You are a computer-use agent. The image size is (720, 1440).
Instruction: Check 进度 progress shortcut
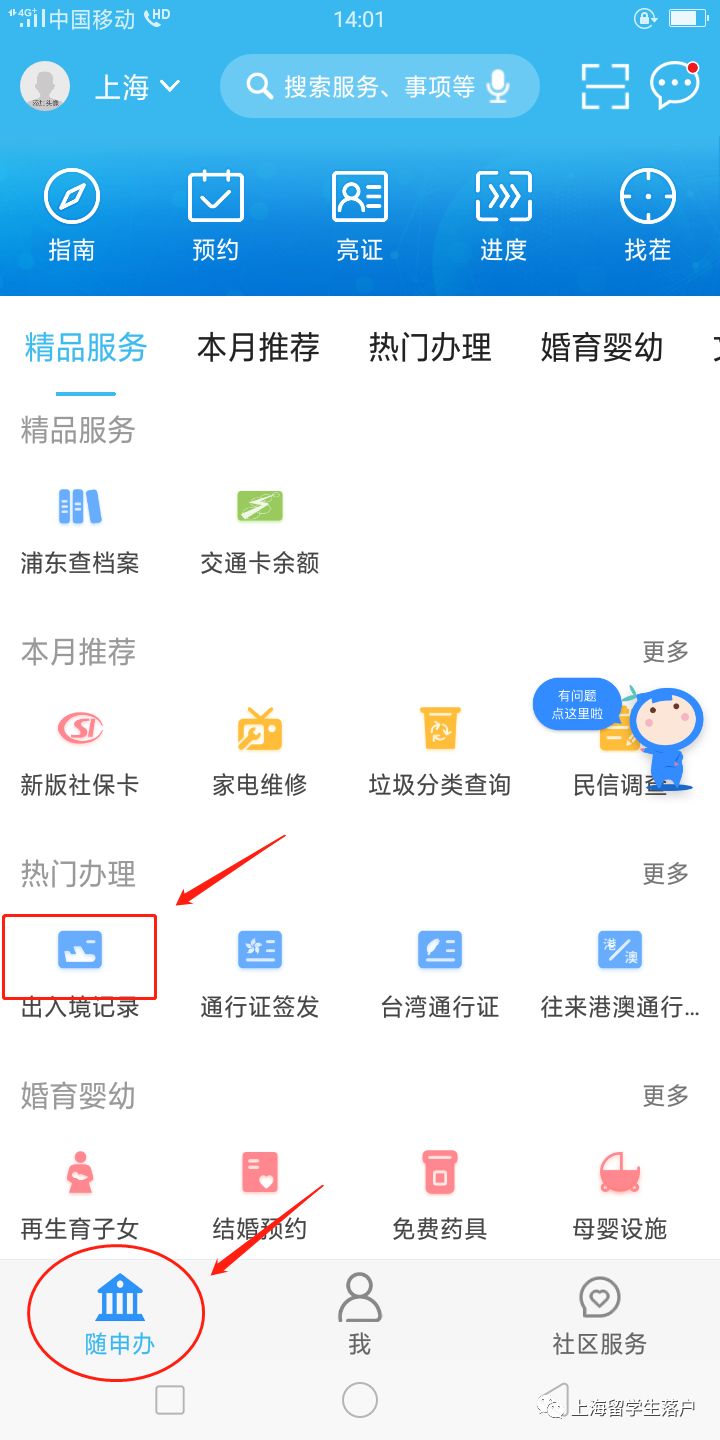pyautogui.click(x=503, y=215)
